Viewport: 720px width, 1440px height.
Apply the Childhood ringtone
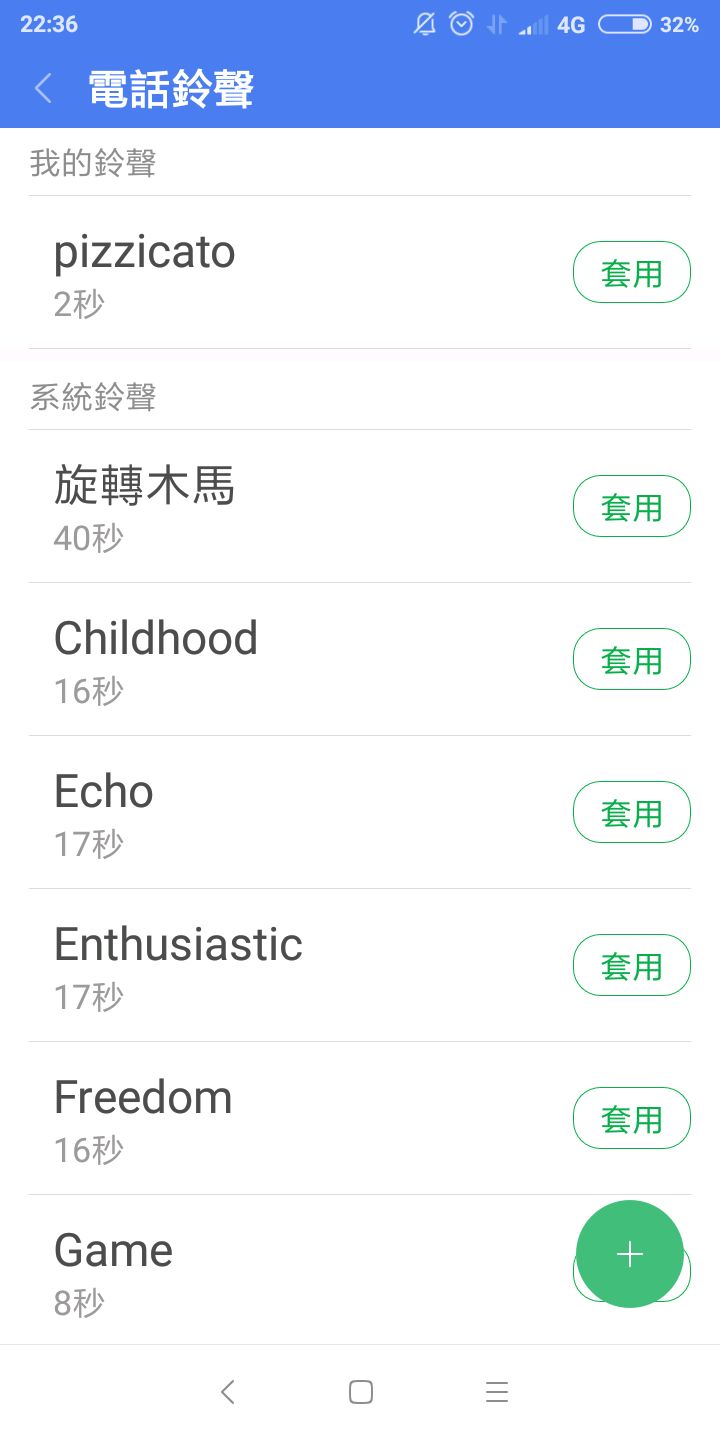point(631,659)
